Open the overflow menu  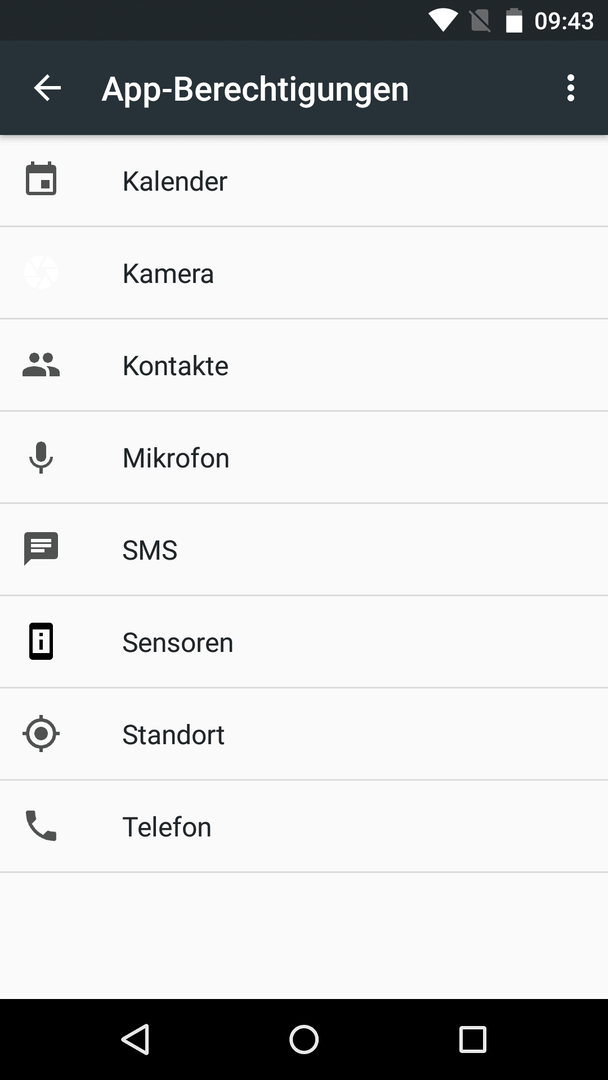tap(570, 88)
